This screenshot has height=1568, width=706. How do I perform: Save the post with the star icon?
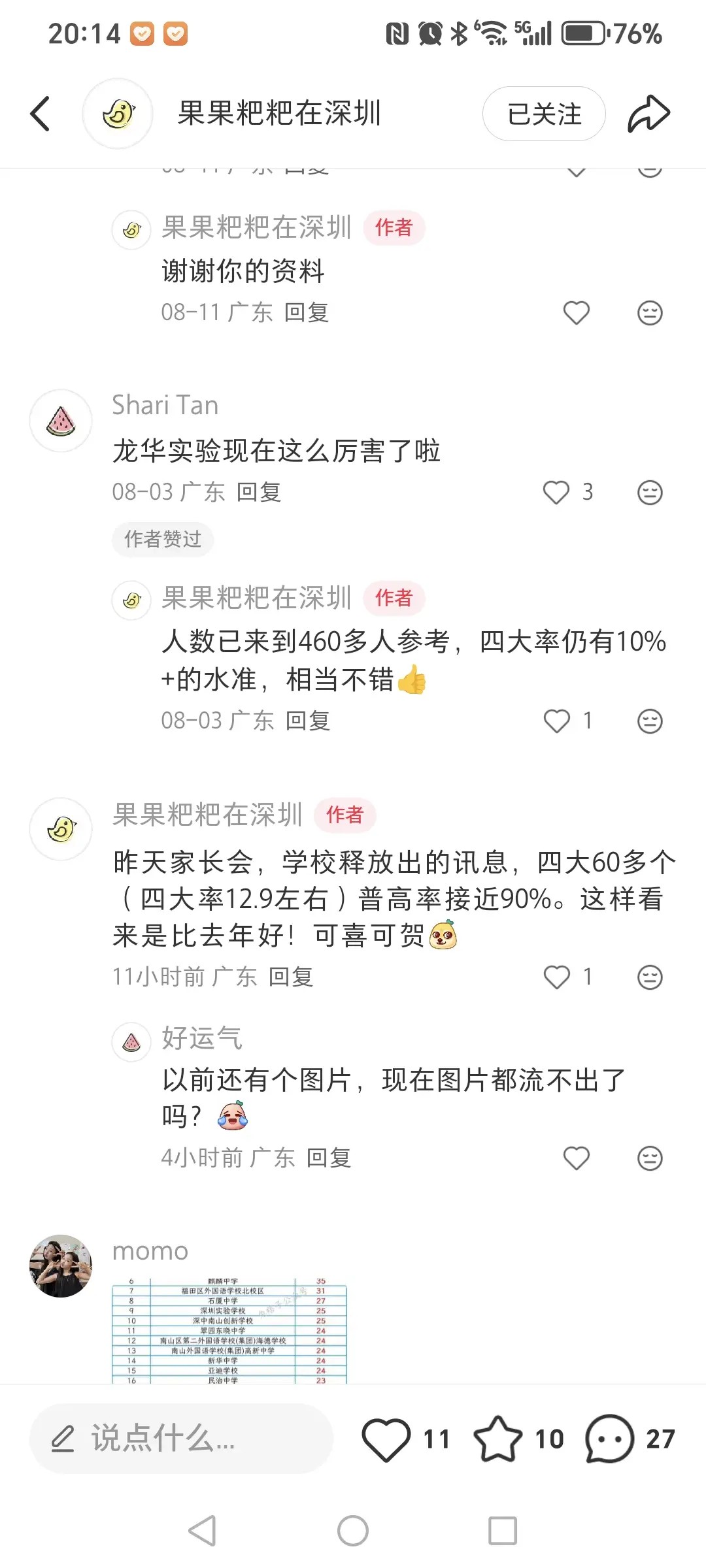point(498,1439)
